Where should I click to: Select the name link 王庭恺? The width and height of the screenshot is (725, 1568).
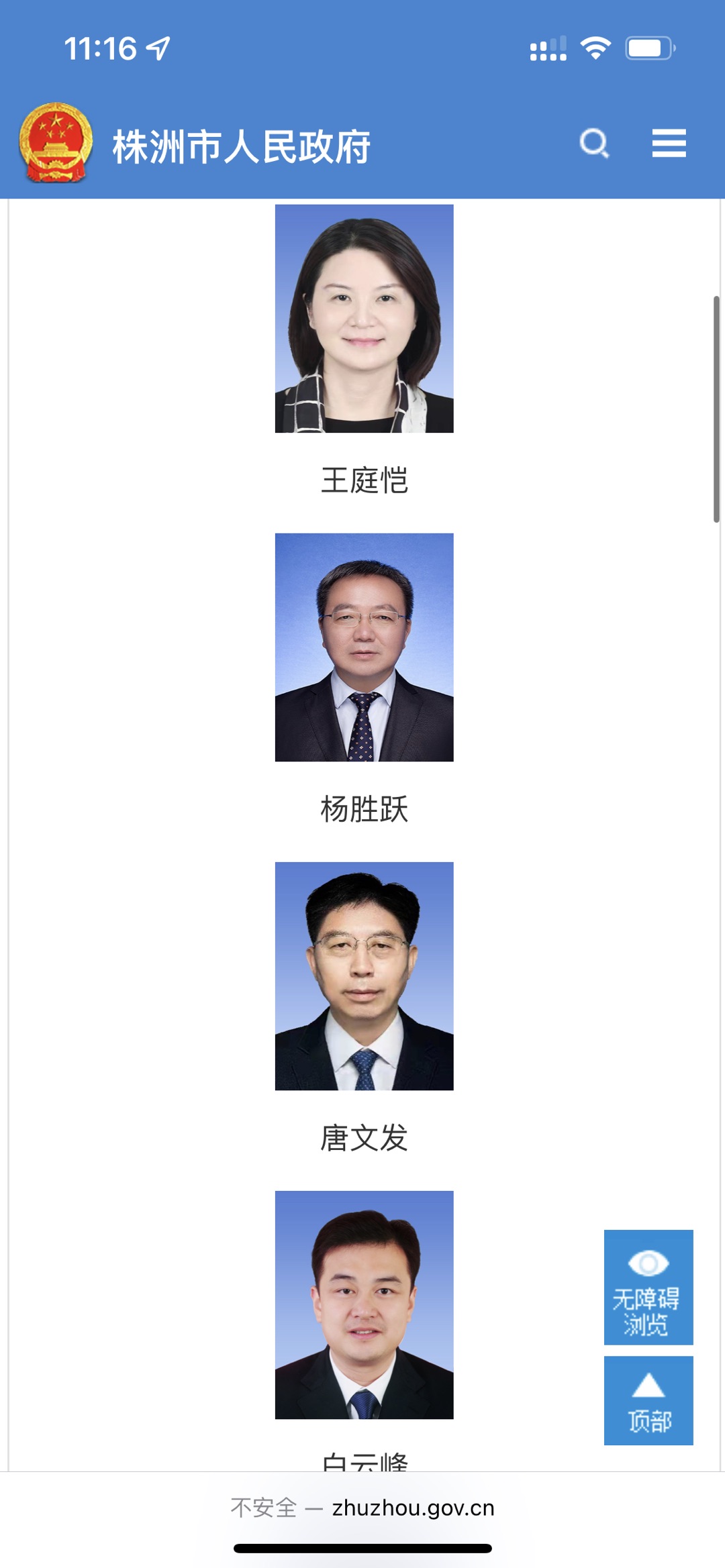click(364, 480)
